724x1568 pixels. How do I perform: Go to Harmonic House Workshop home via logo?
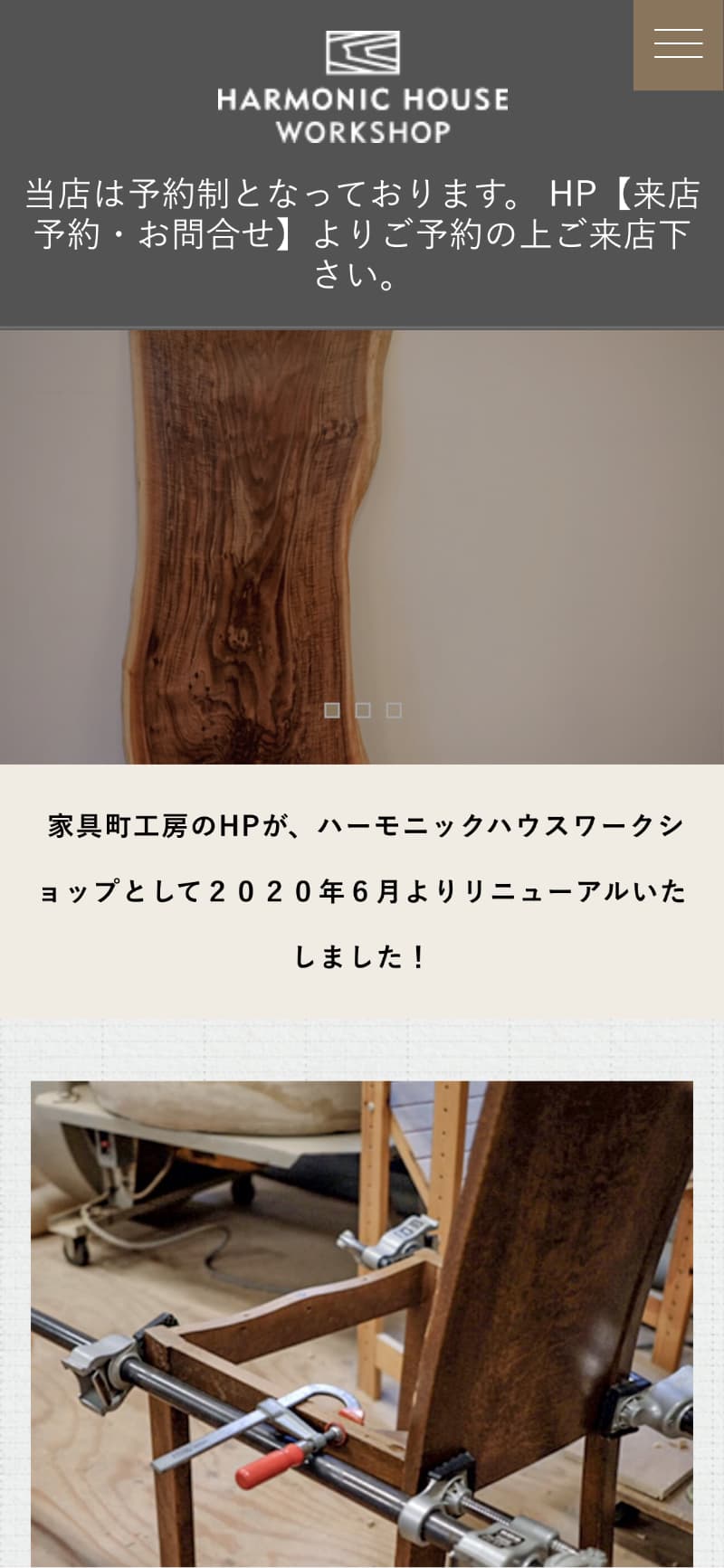click(x=362, y=88)
